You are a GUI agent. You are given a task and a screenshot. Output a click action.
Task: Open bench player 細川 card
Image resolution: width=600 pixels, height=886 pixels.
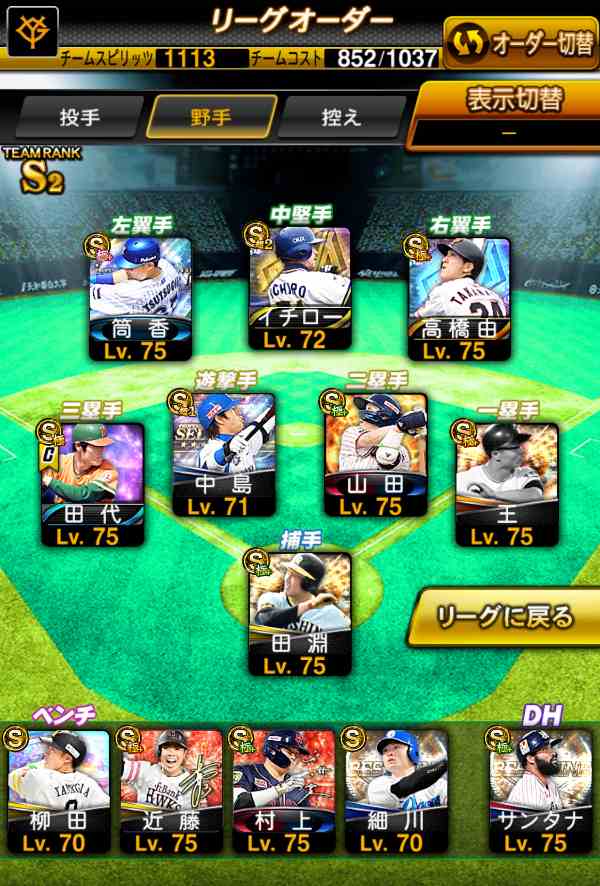(396, 792)
